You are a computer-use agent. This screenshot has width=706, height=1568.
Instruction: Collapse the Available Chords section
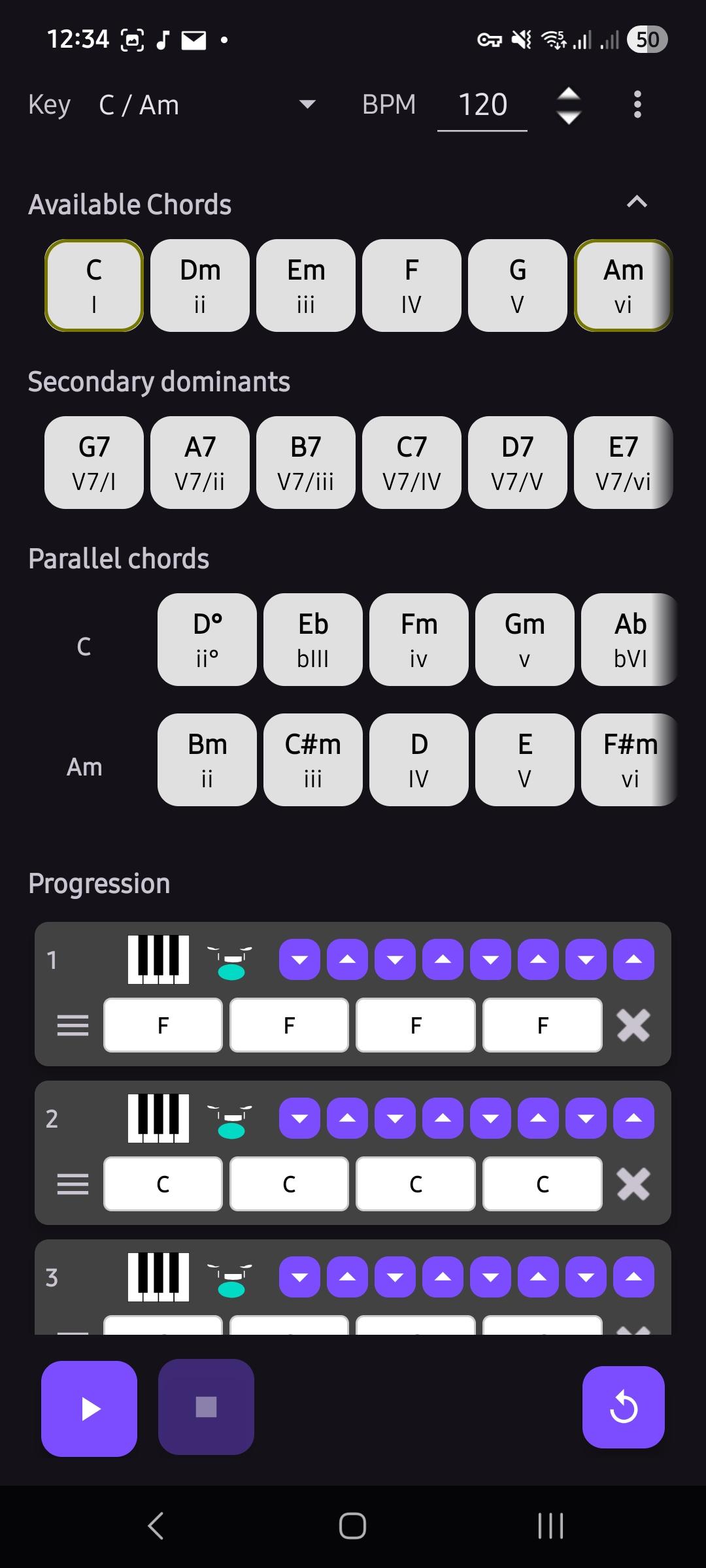(637, 203)
